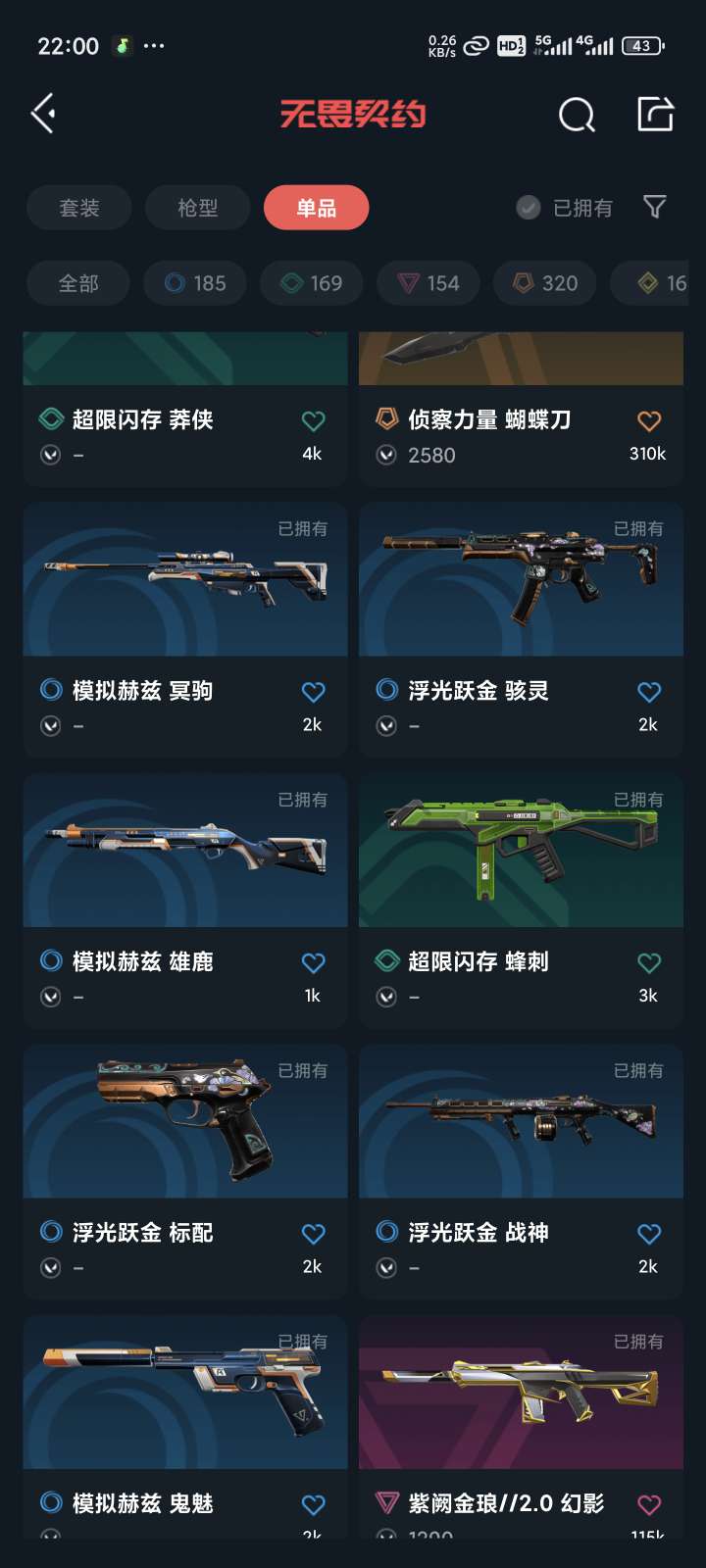Select the 全部 chip
This screenshot has height=1568, width=706.
(78, 283)
